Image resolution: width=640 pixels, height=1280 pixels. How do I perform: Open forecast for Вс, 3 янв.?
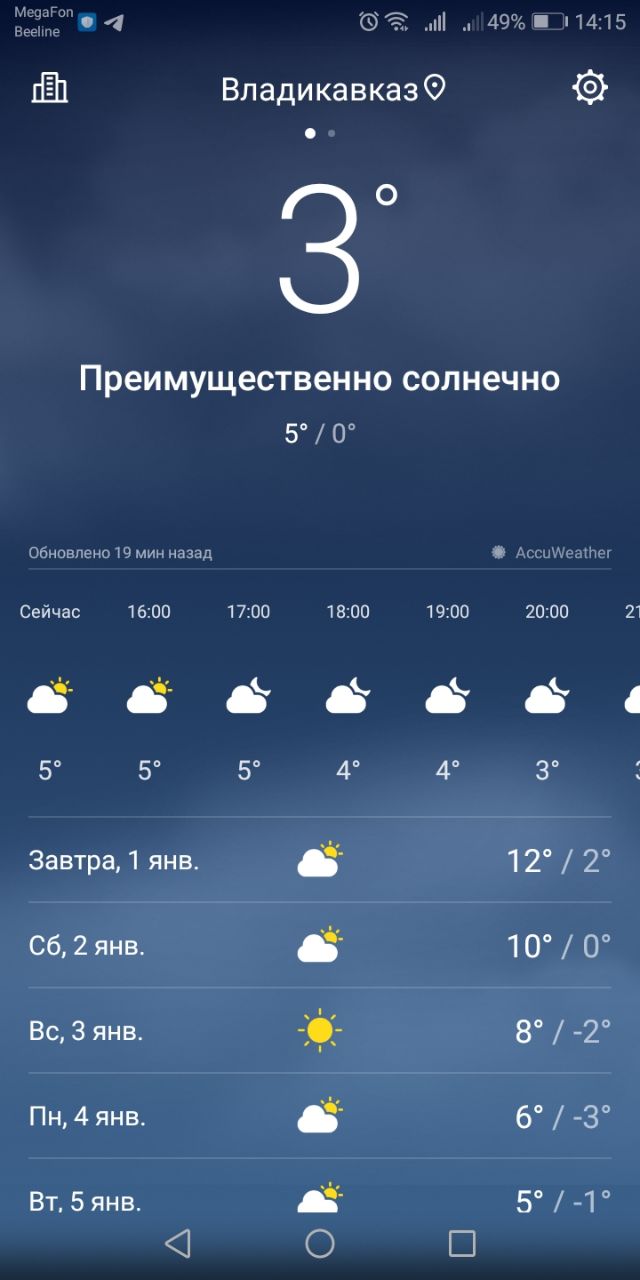click(320, 1031)
